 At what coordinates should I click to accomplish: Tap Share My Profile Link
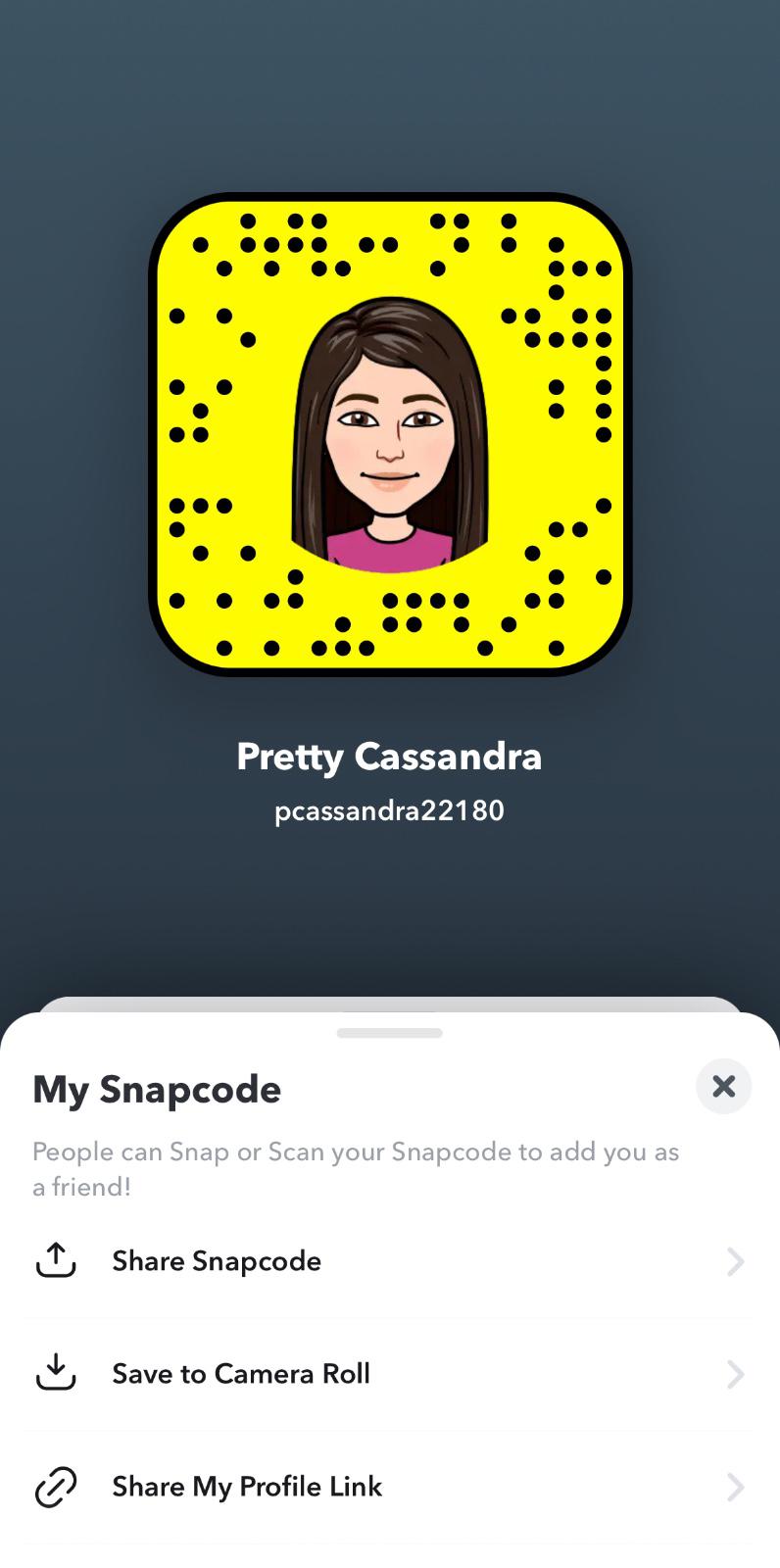tap(247, 1487)
